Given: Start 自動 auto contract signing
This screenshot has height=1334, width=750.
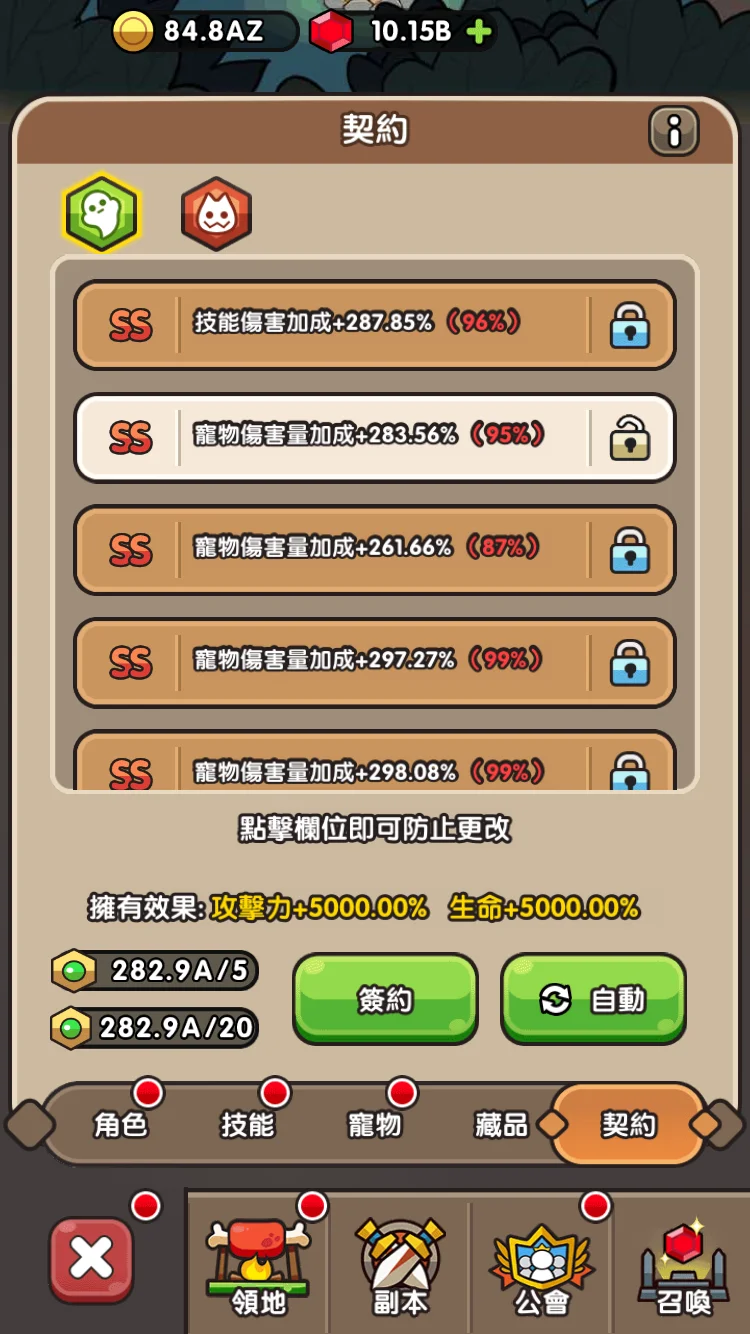Looking at the screenshot, I should [x=593, y=999].
